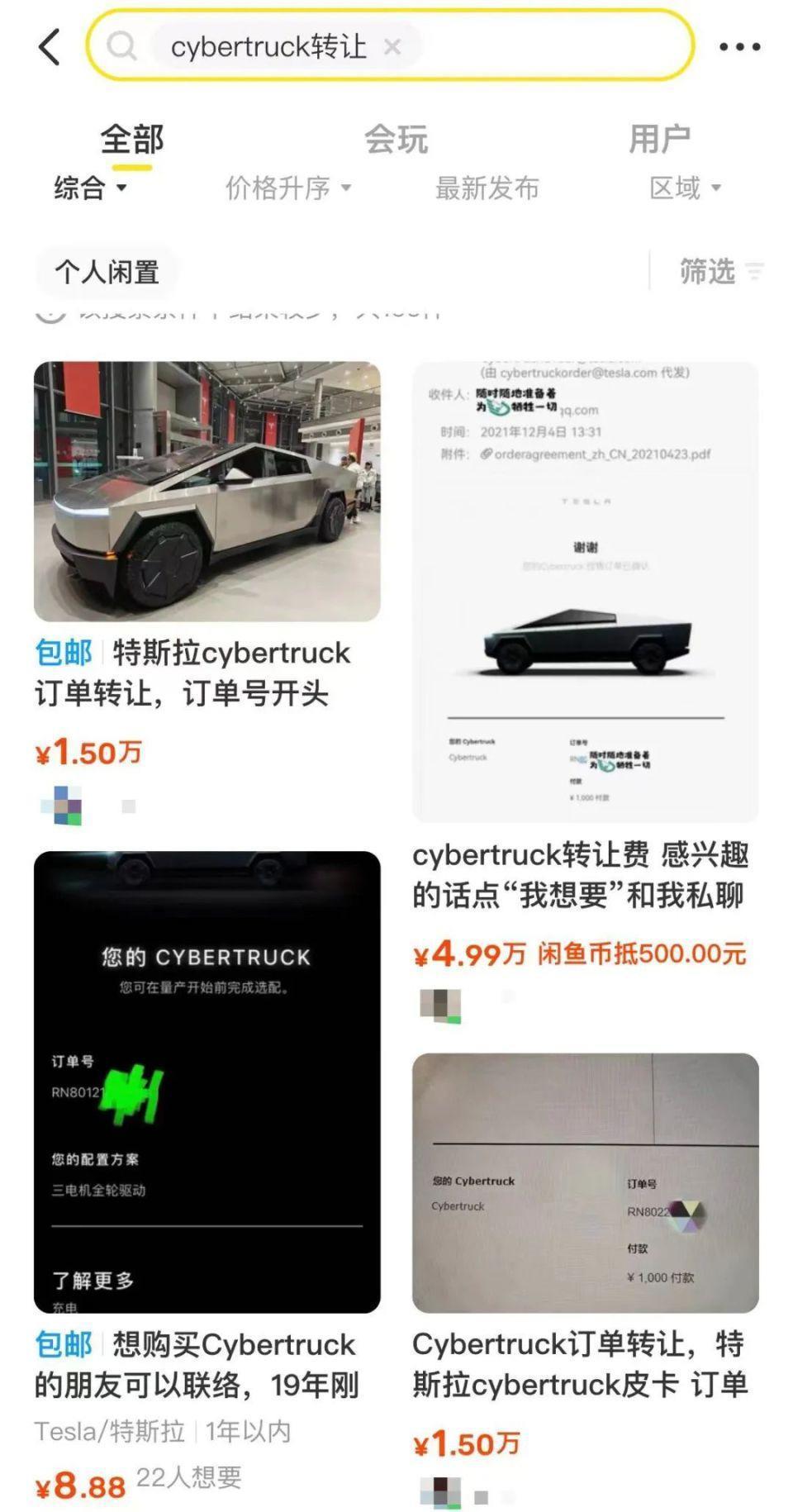Open the three-dot overflow menu
793x1512 pixels.
tap(743, 45)
